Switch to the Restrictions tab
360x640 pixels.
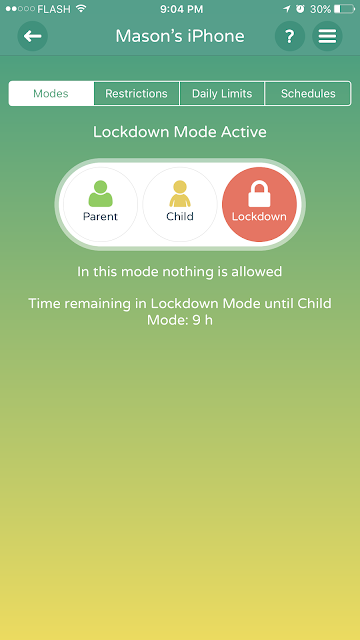(x=136, y=93)
